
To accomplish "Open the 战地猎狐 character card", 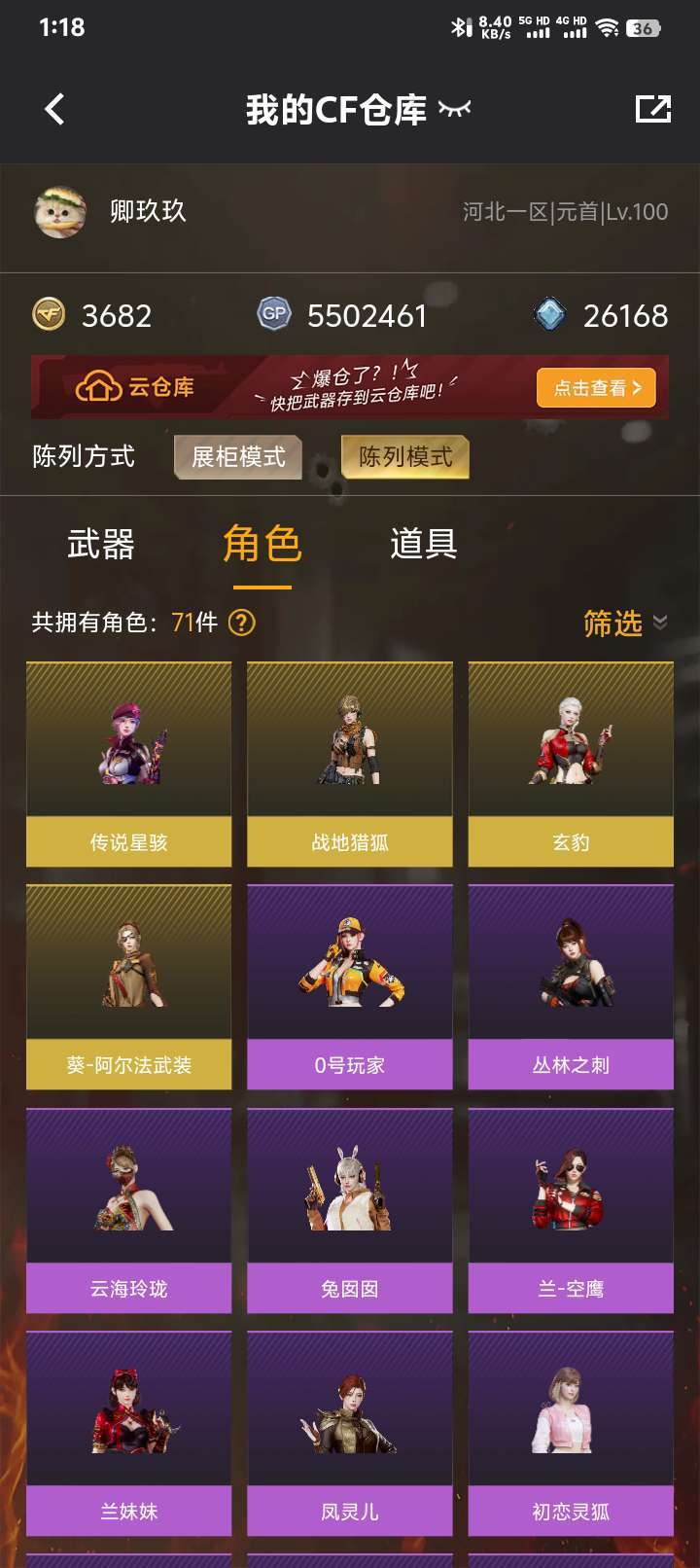I will point(350,764).
